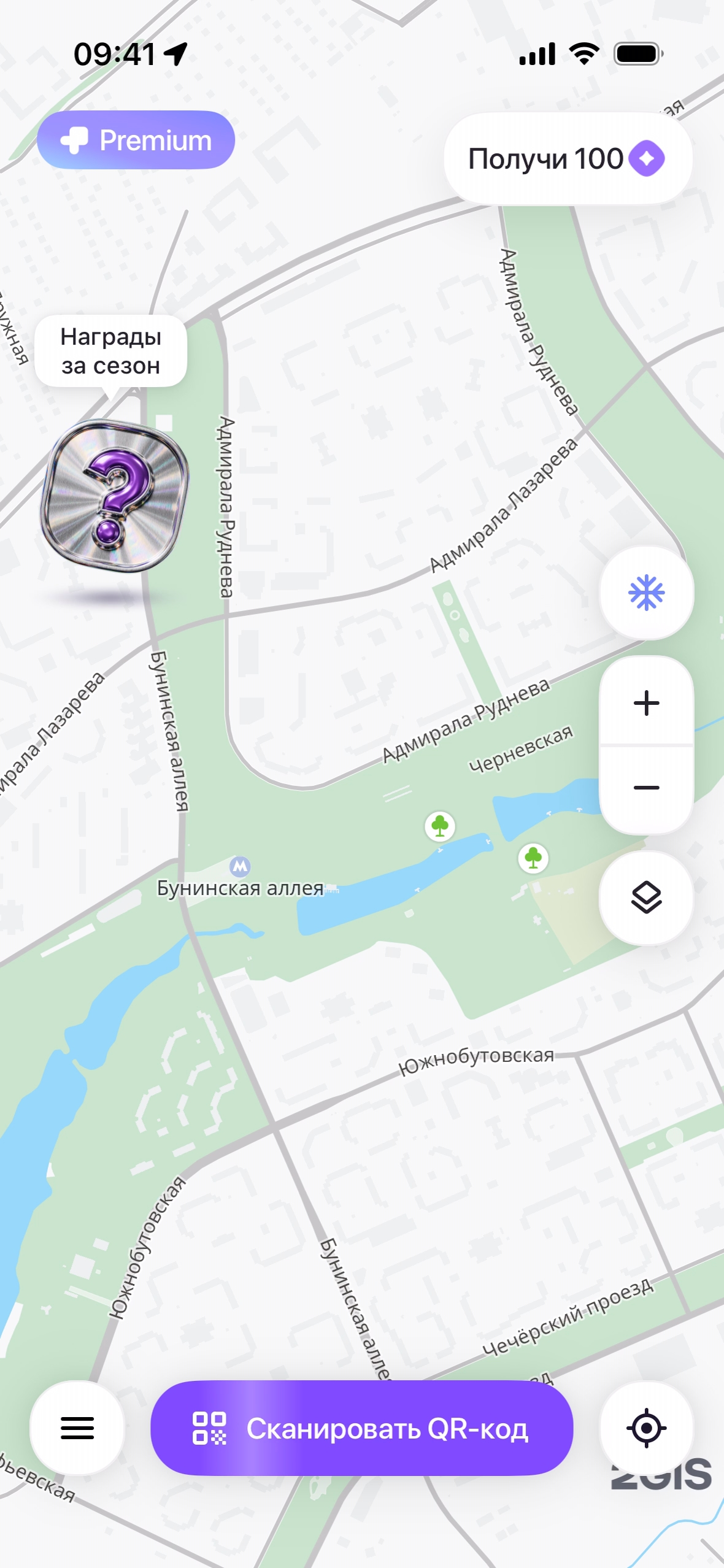
Task: Toggle the snowflake winter mode button
Action: [646, 593]
